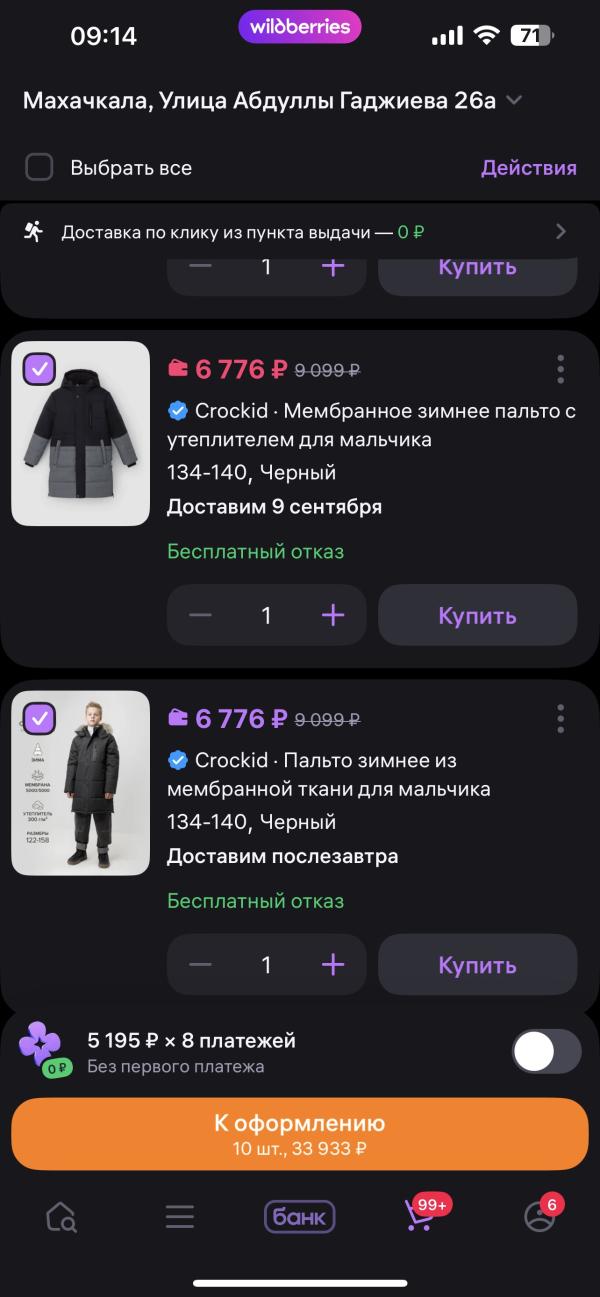Increase quantity of Мембранное зимнее пальто
This screenshot has width=600, height=1297.
tap(333, 615)
